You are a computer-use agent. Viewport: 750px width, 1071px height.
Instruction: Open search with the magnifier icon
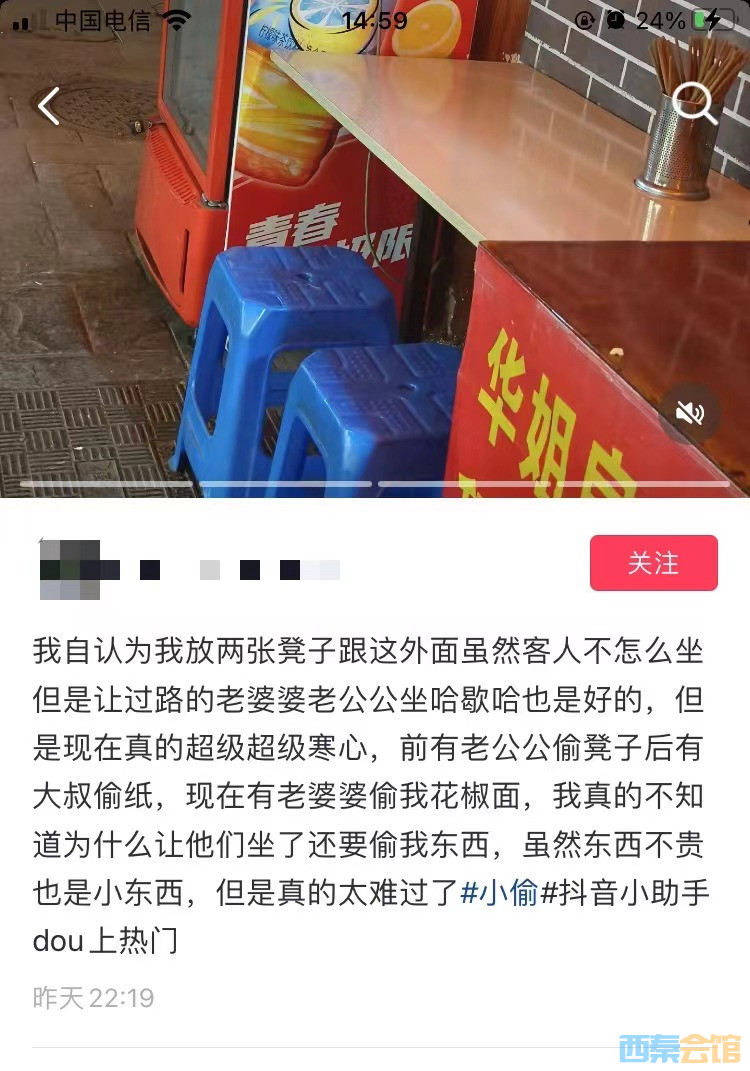(694, 103)
